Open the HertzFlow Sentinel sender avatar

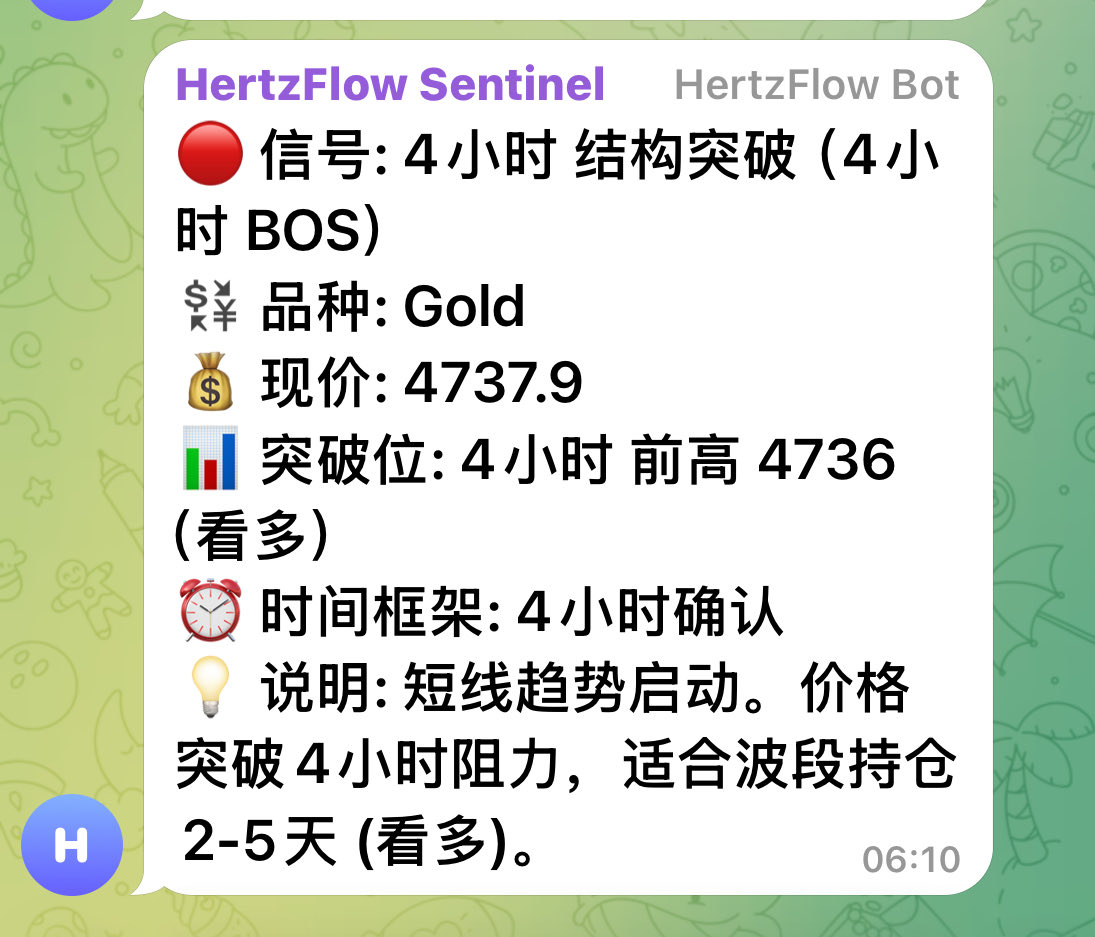[71, 844]
